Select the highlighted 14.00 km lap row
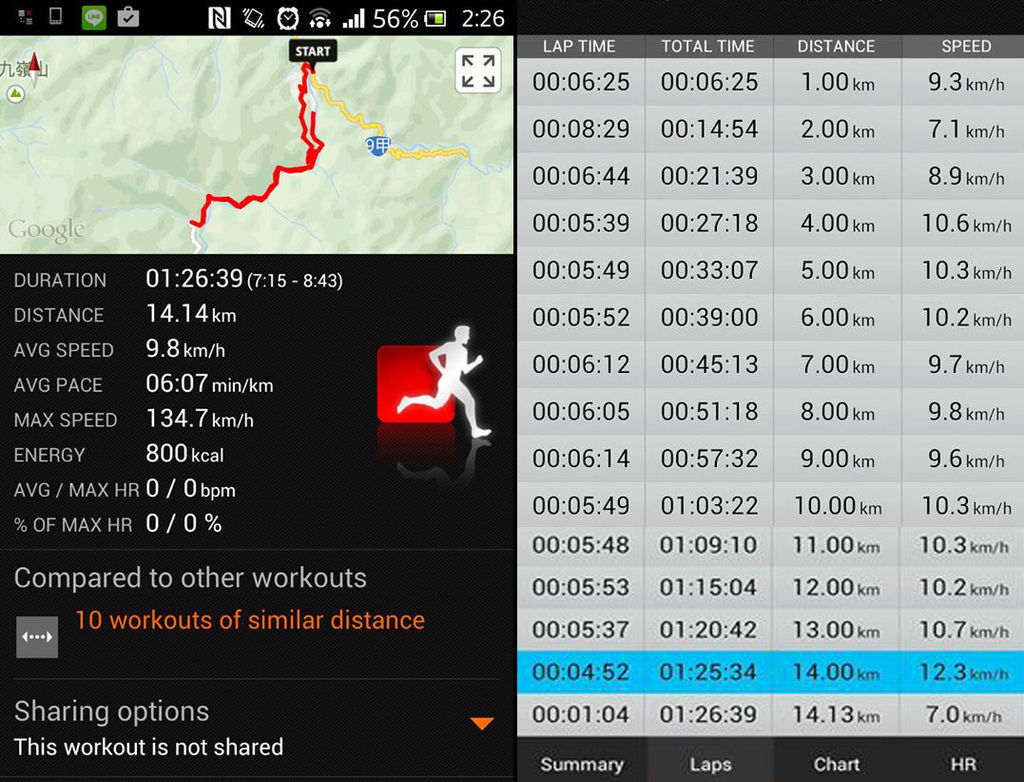 click(770, 672)
